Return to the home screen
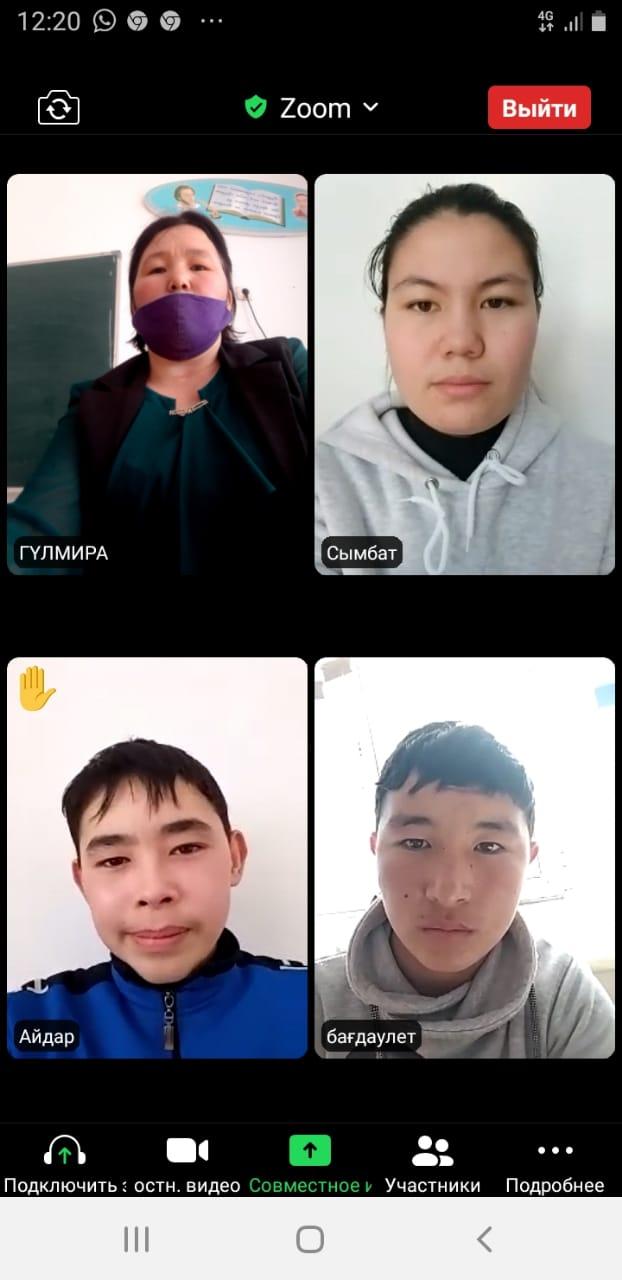Image resolution: width=622 pixels, height=1280 pixels. click(x=310, y=1240)
